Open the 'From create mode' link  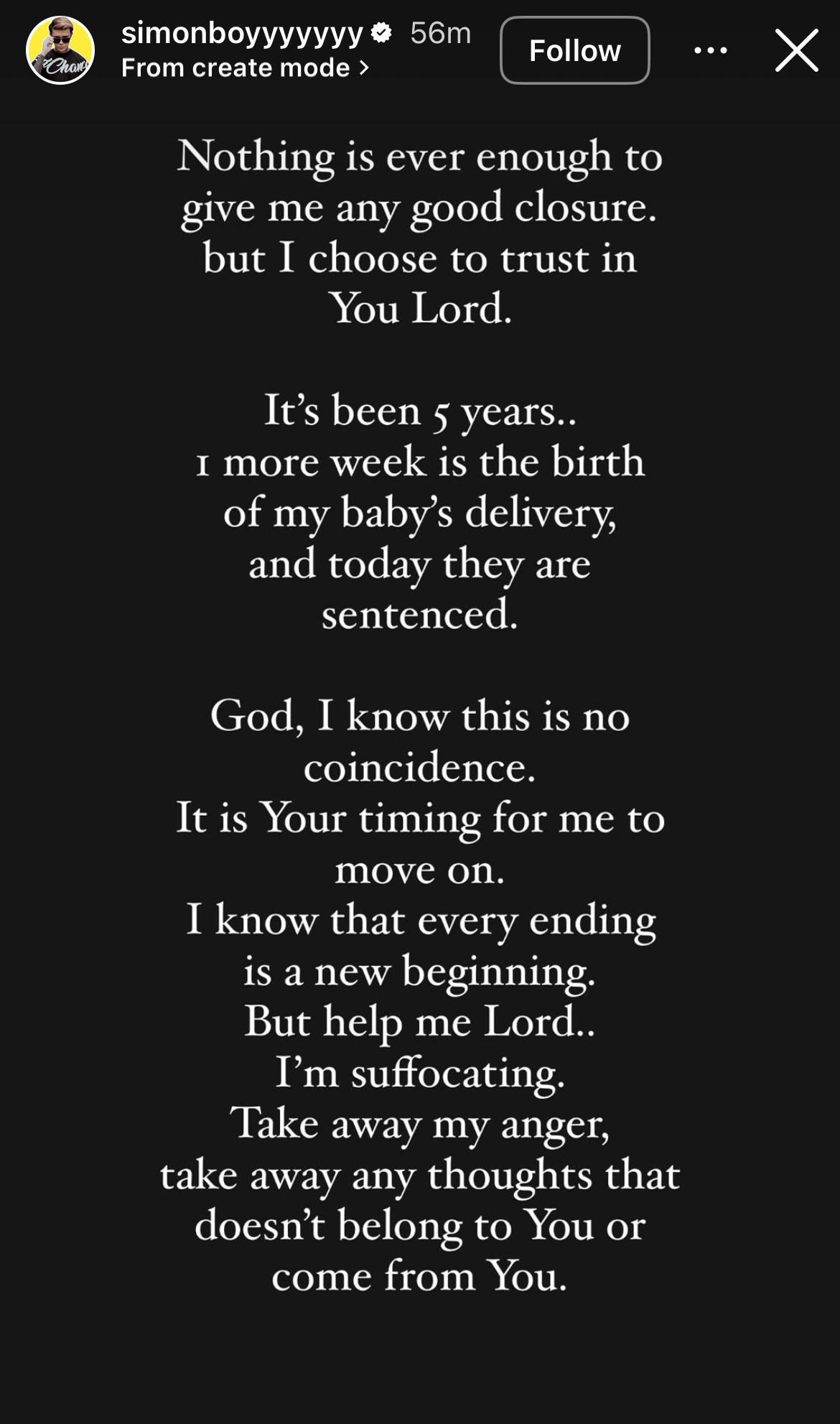click(x=245, y=68)
